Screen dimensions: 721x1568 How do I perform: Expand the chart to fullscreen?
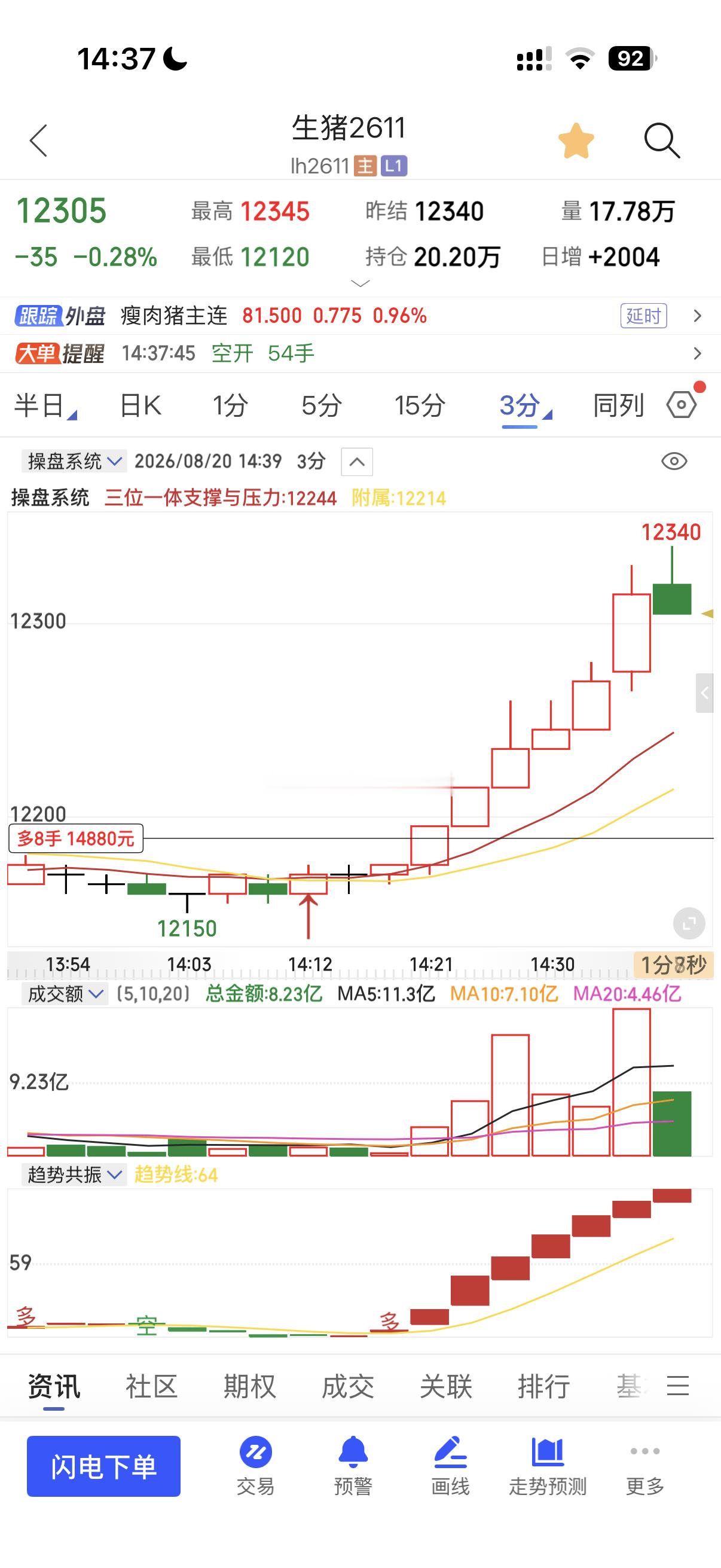tap(689, 924)
